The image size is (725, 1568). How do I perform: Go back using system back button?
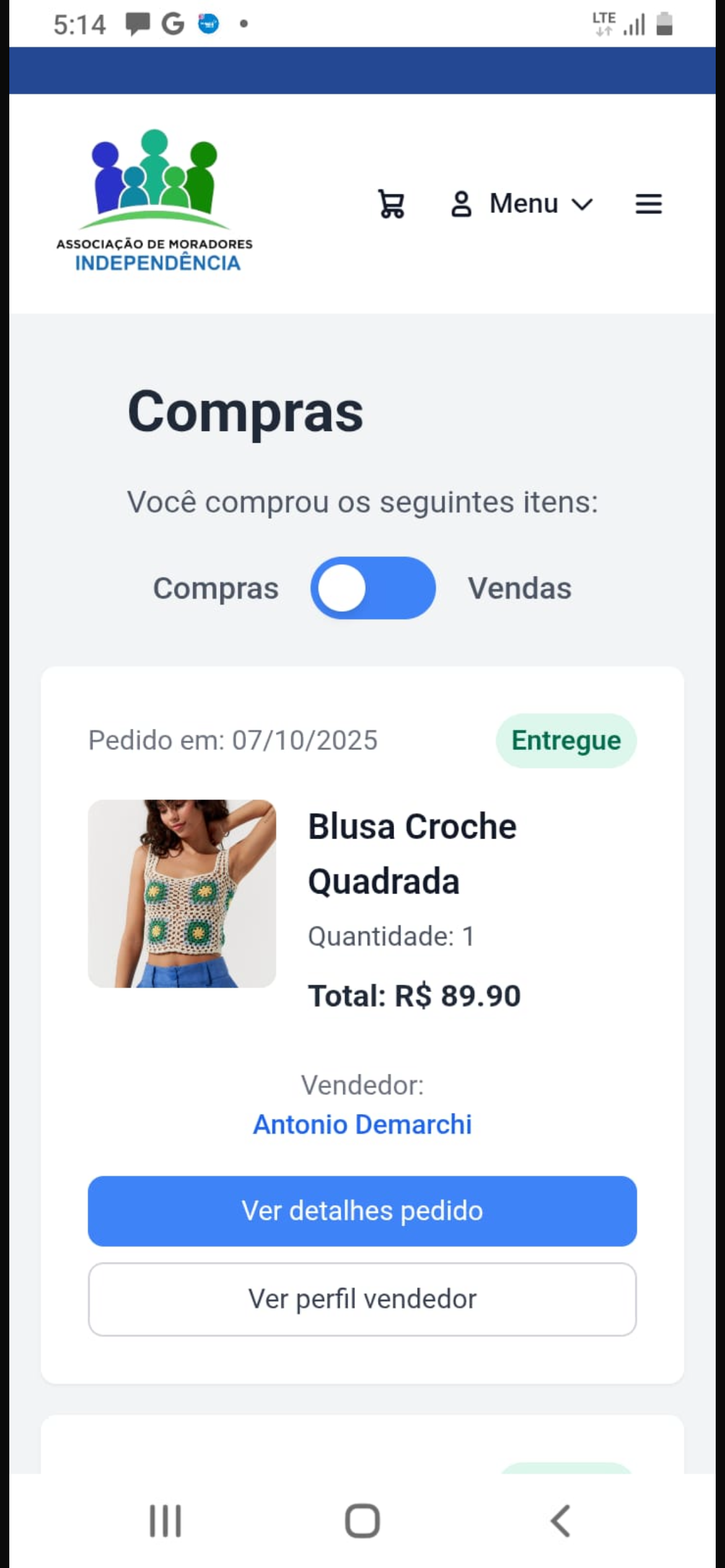tap(560, 1521)
